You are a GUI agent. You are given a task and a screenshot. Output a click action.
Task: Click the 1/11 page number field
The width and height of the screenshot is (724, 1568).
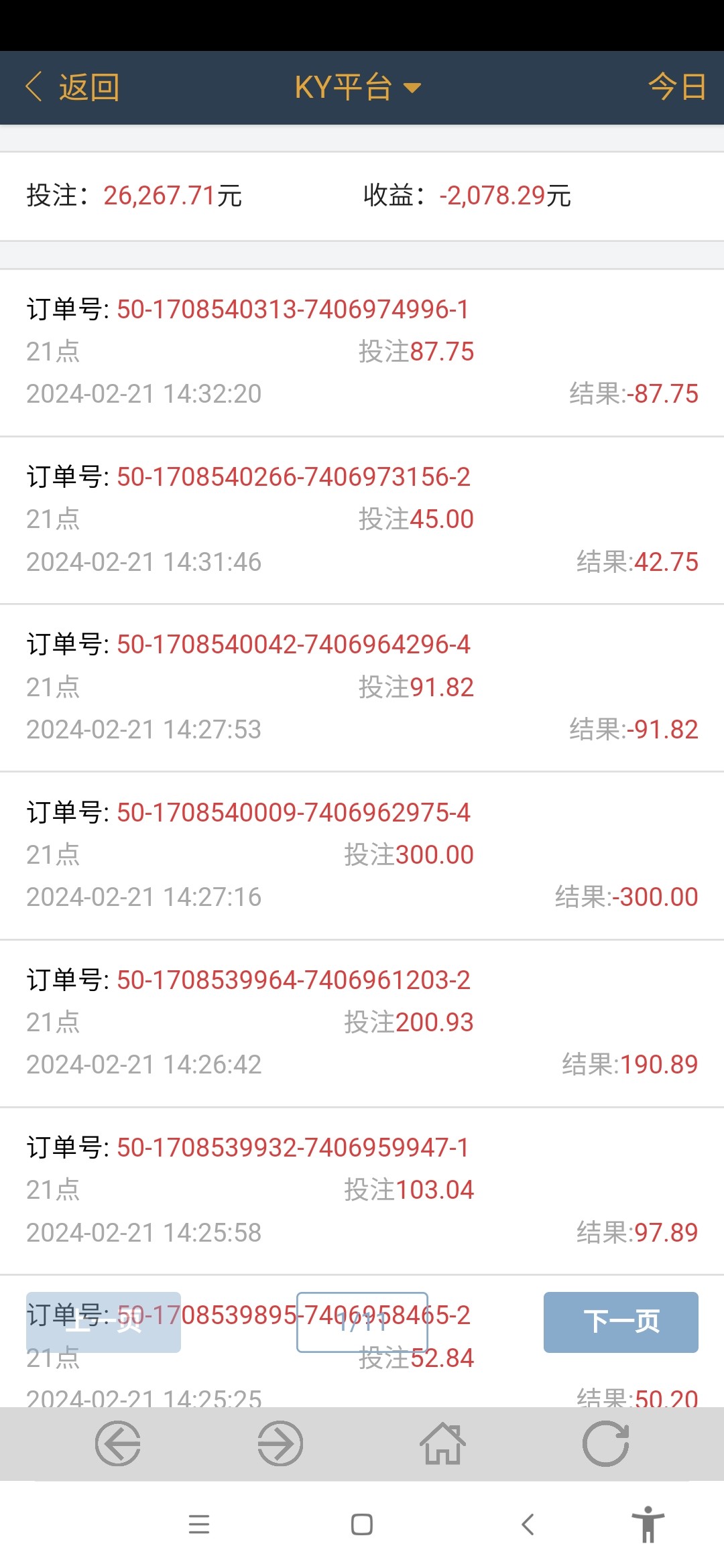[x=362, y=1321]
